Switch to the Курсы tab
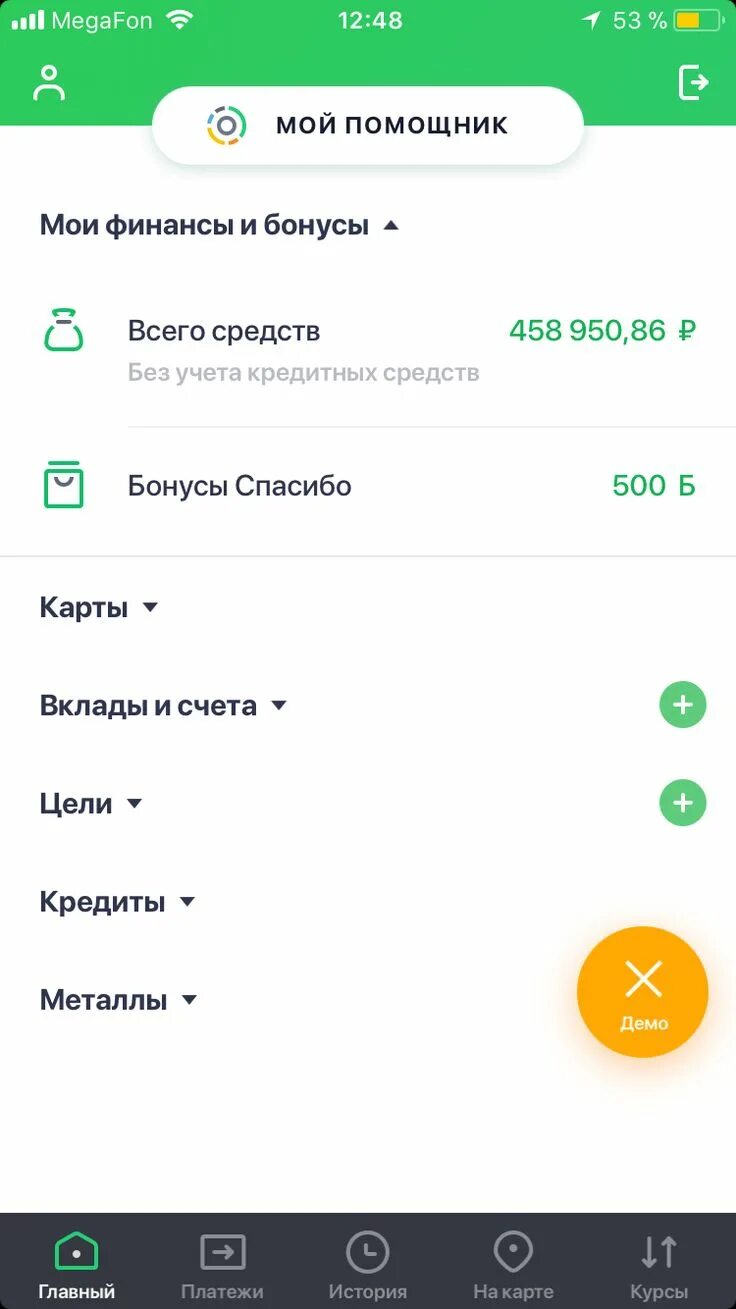Viewport: 736px width, 1309px height. [659, 1265]
